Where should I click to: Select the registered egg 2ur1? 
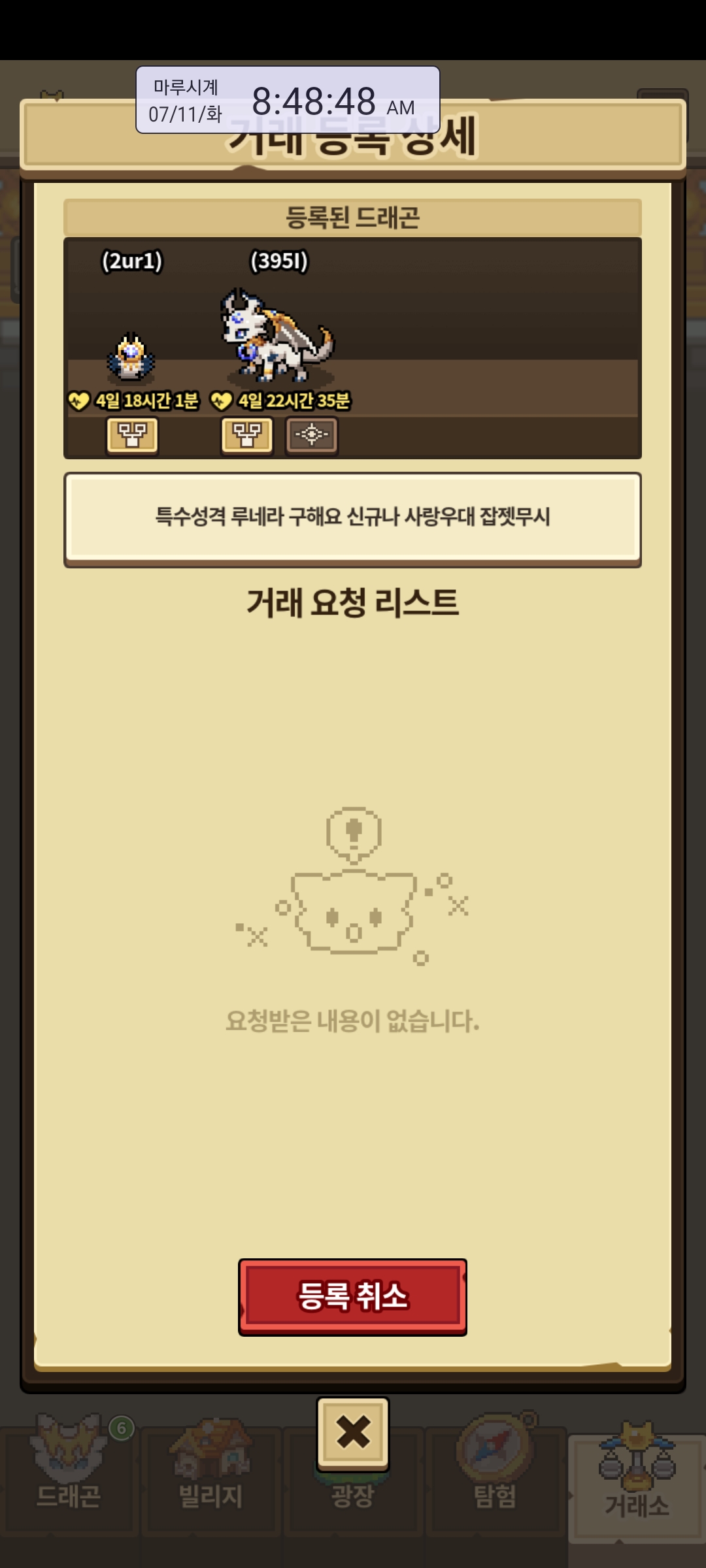tap(131, 357)
